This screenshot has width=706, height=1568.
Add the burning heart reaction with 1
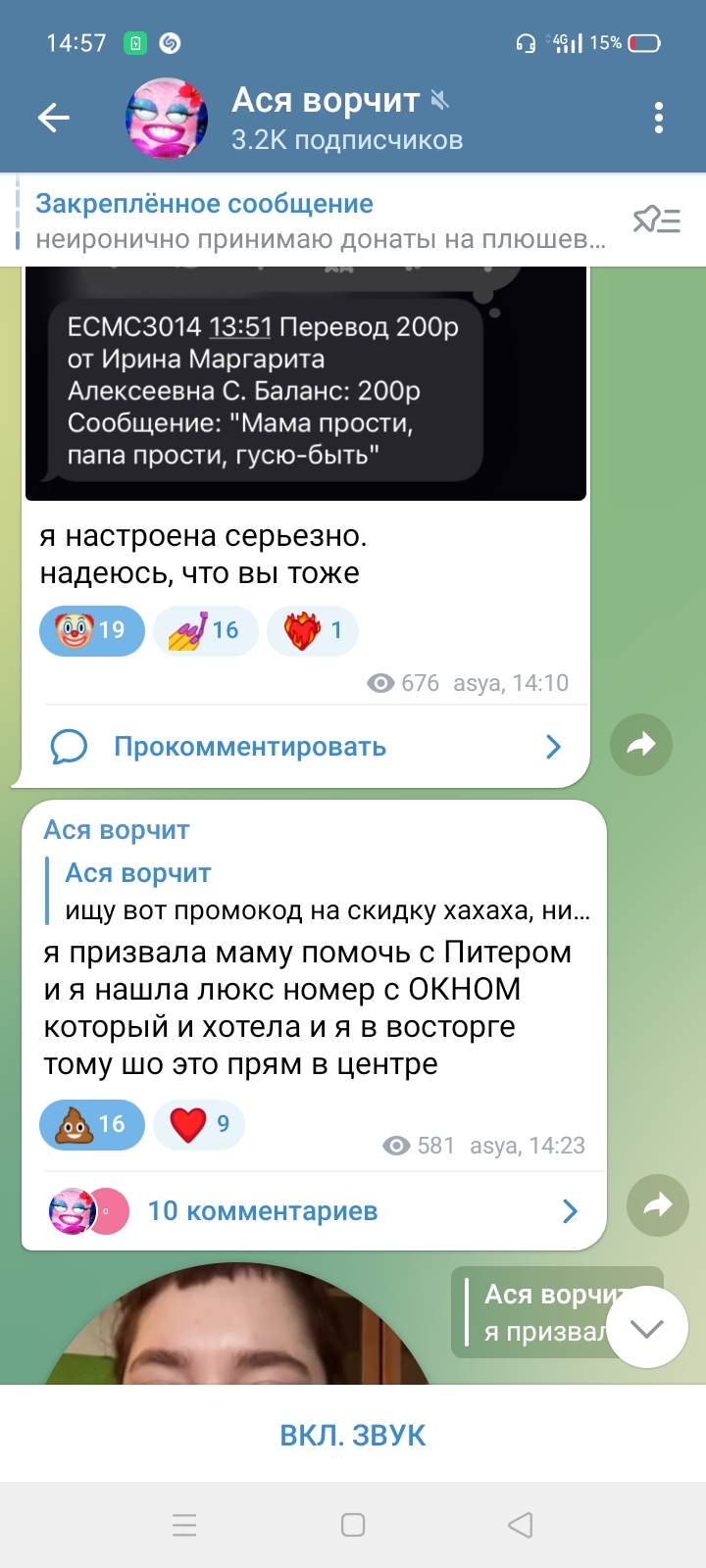coord(314,630)
